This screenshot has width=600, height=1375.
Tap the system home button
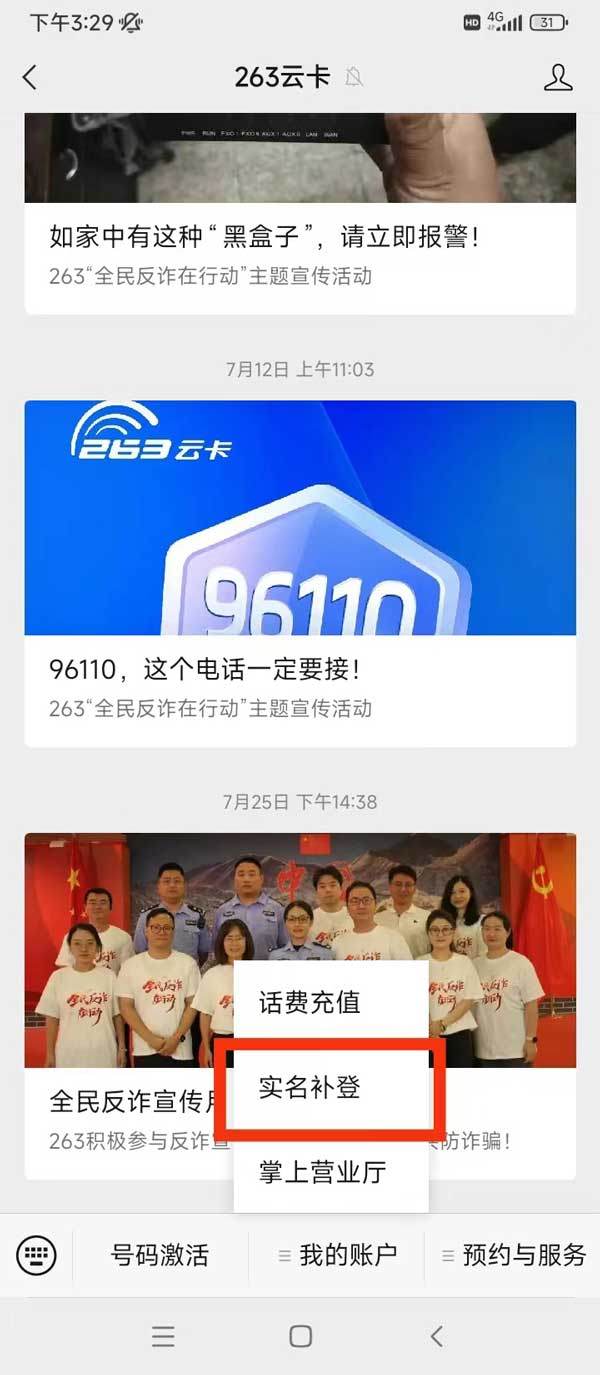pyautogui.click(x=300, y=1336)
